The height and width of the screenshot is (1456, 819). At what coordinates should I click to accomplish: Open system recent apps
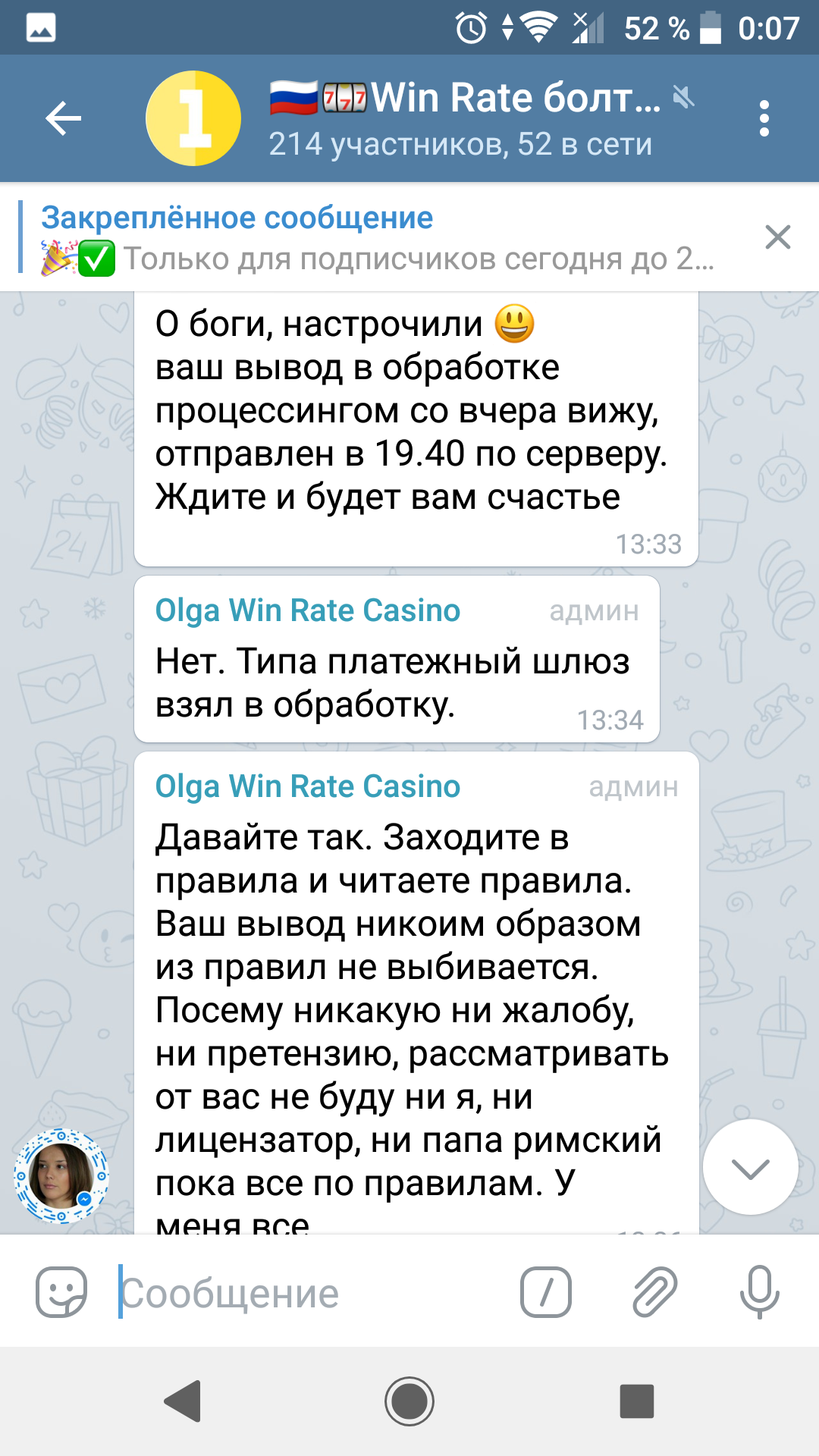tap(637, 1401)
